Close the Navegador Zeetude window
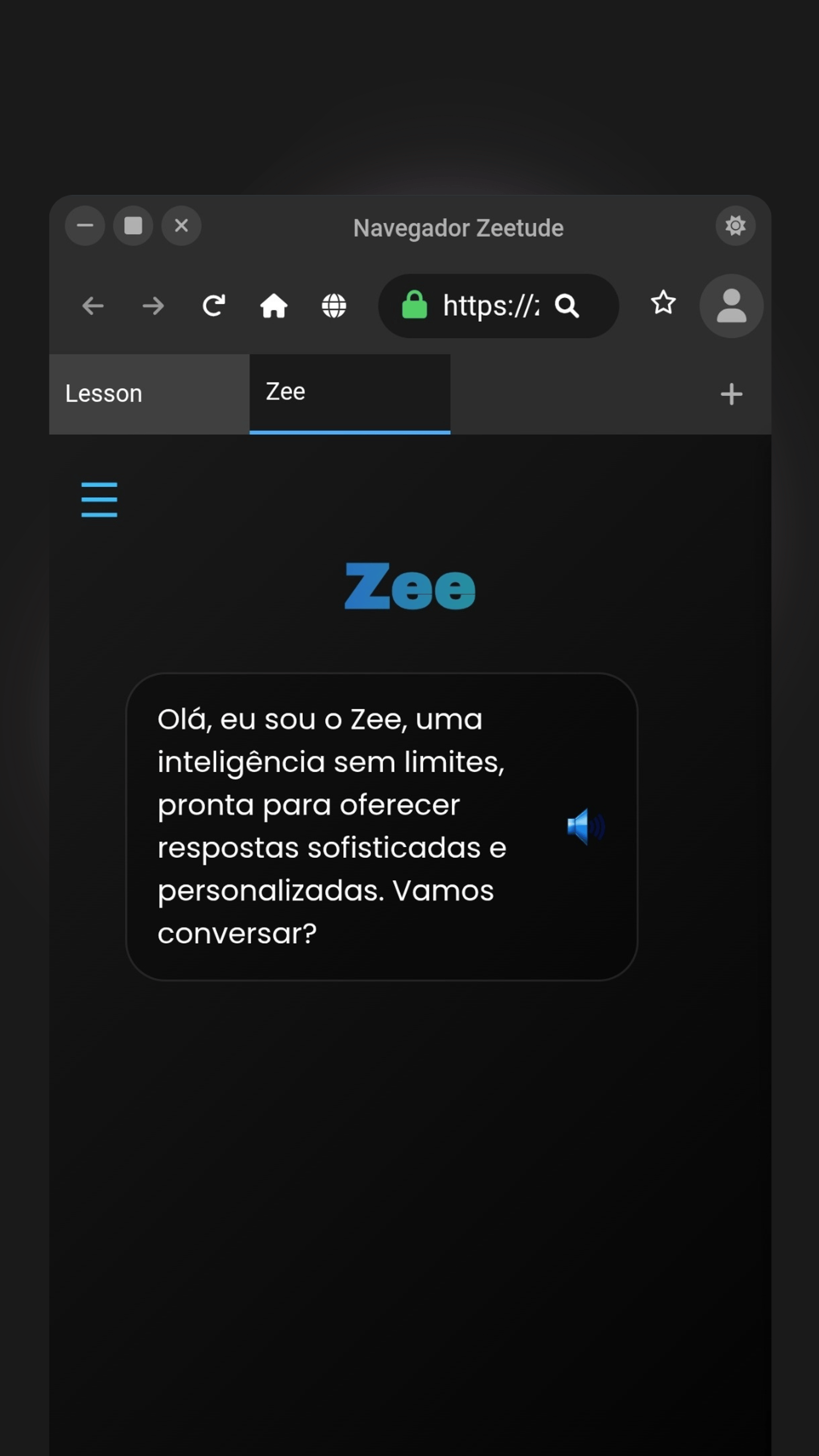 tap(181, 226)
